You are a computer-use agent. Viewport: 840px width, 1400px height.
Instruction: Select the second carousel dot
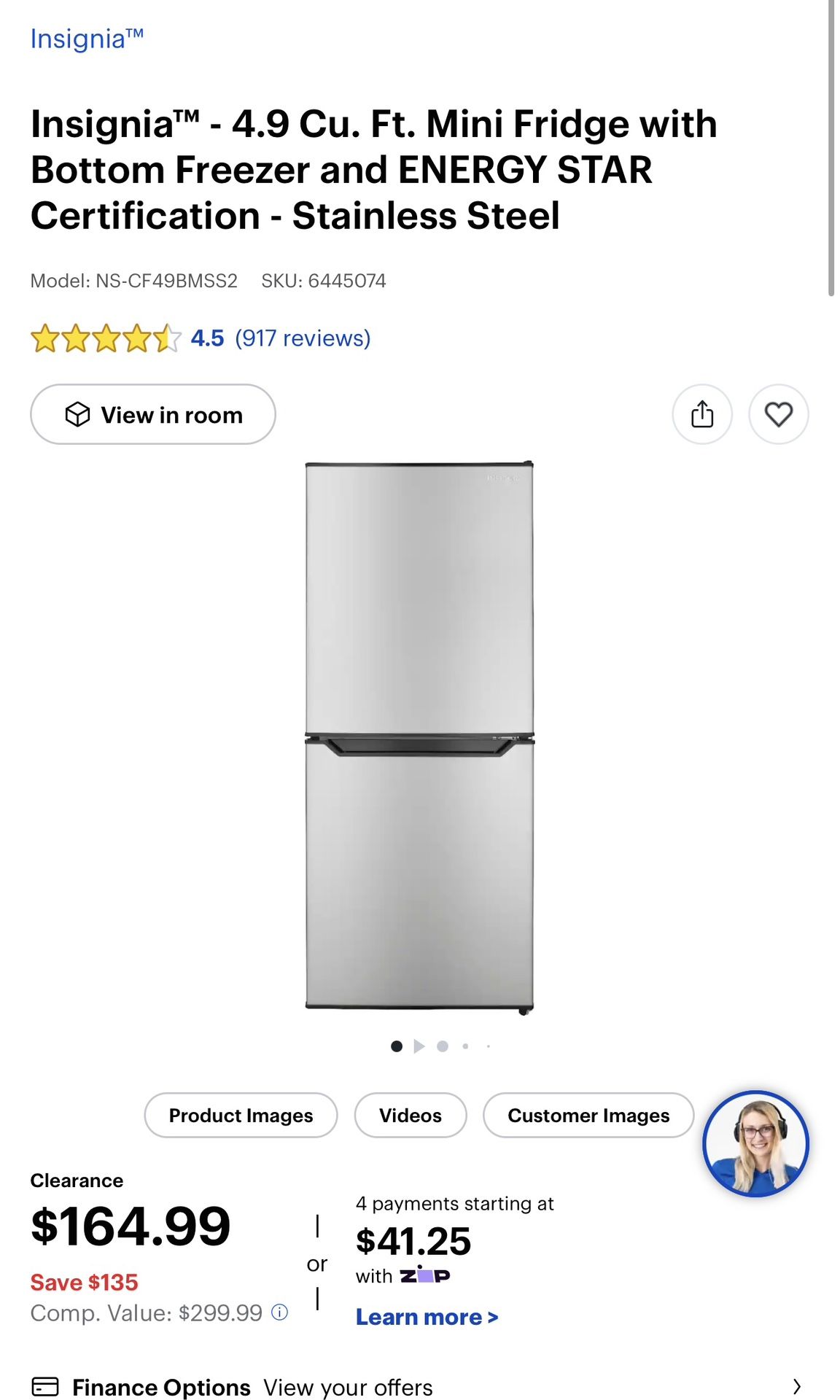click(443, 1046)
